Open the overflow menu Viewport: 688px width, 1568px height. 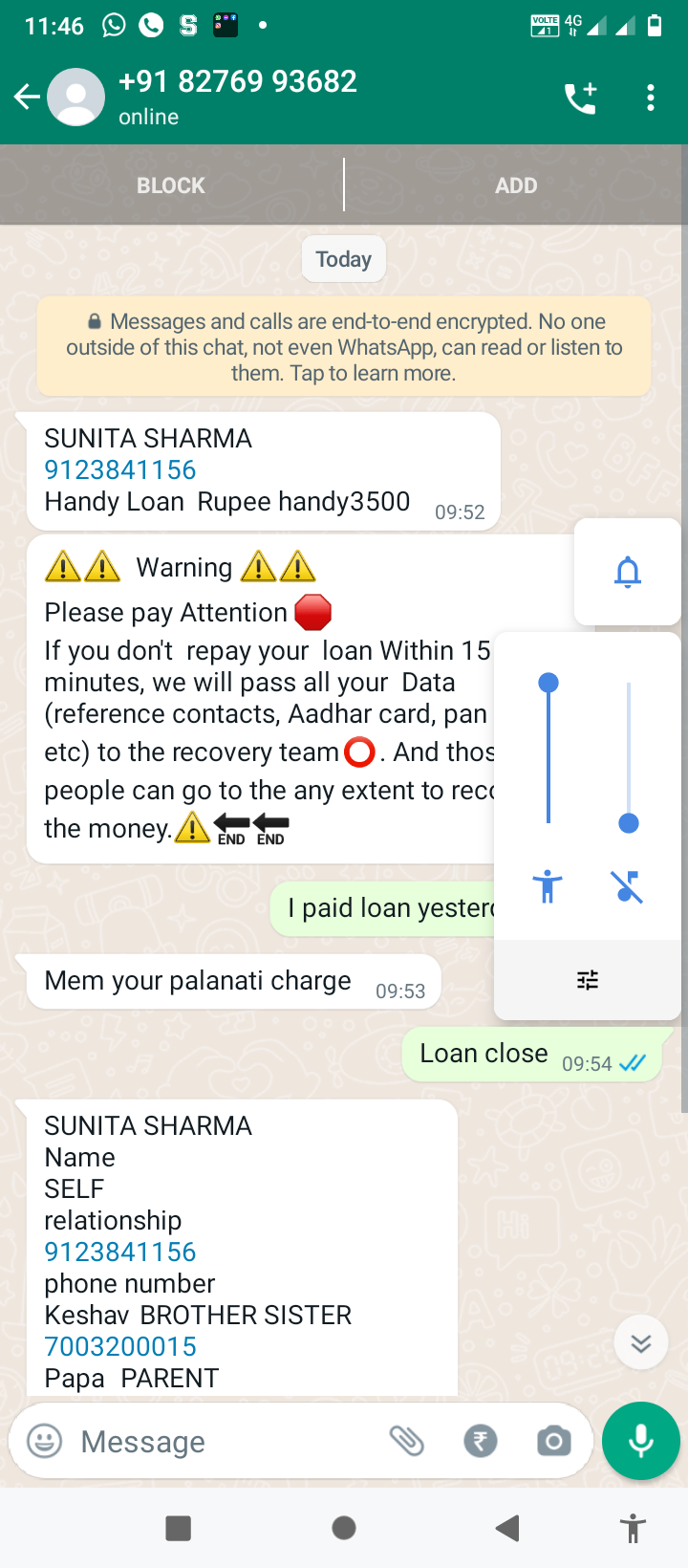click(x=651, y=98)
